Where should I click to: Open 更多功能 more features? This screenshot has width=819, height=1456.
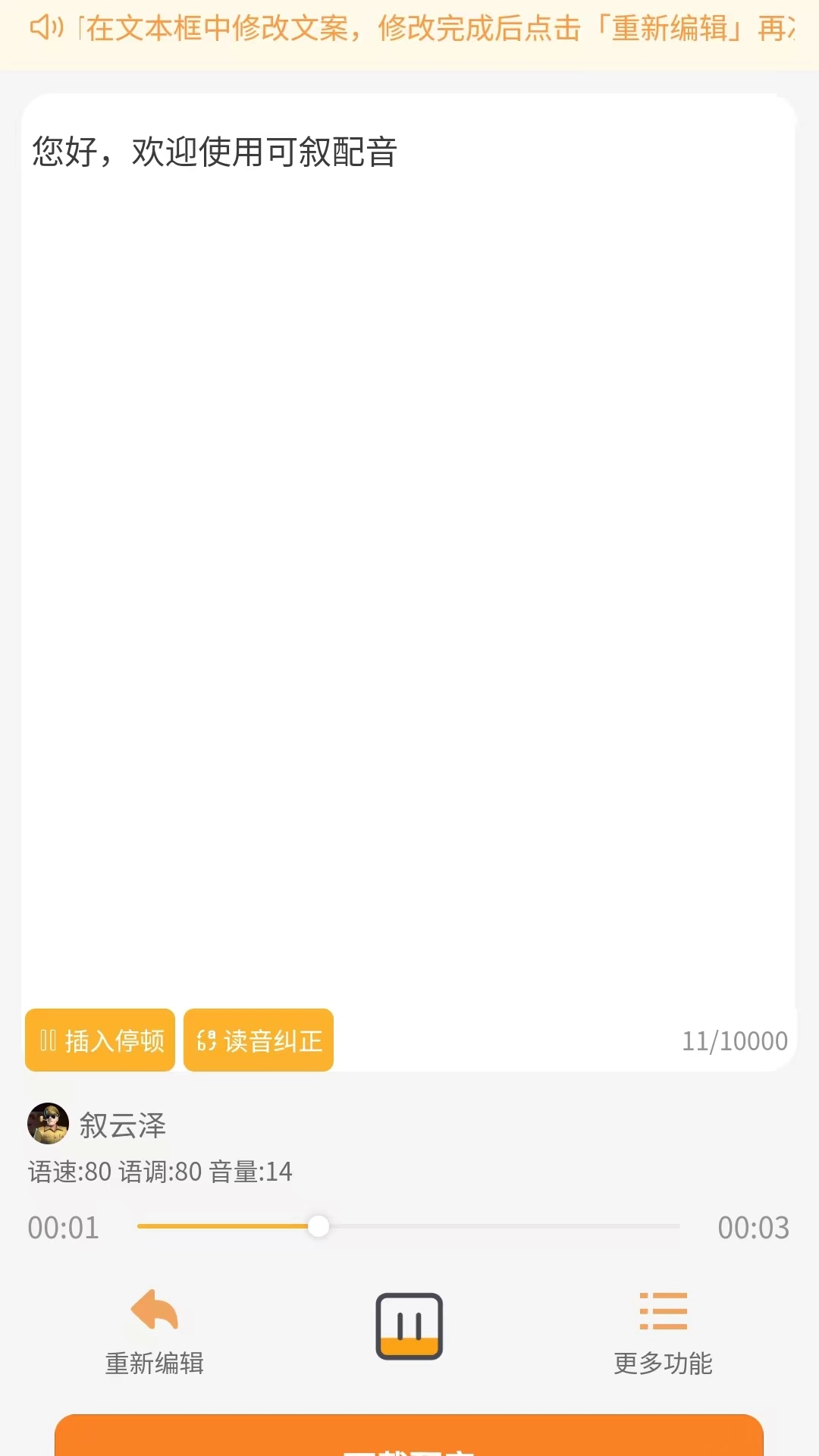tap(663, 1332)
